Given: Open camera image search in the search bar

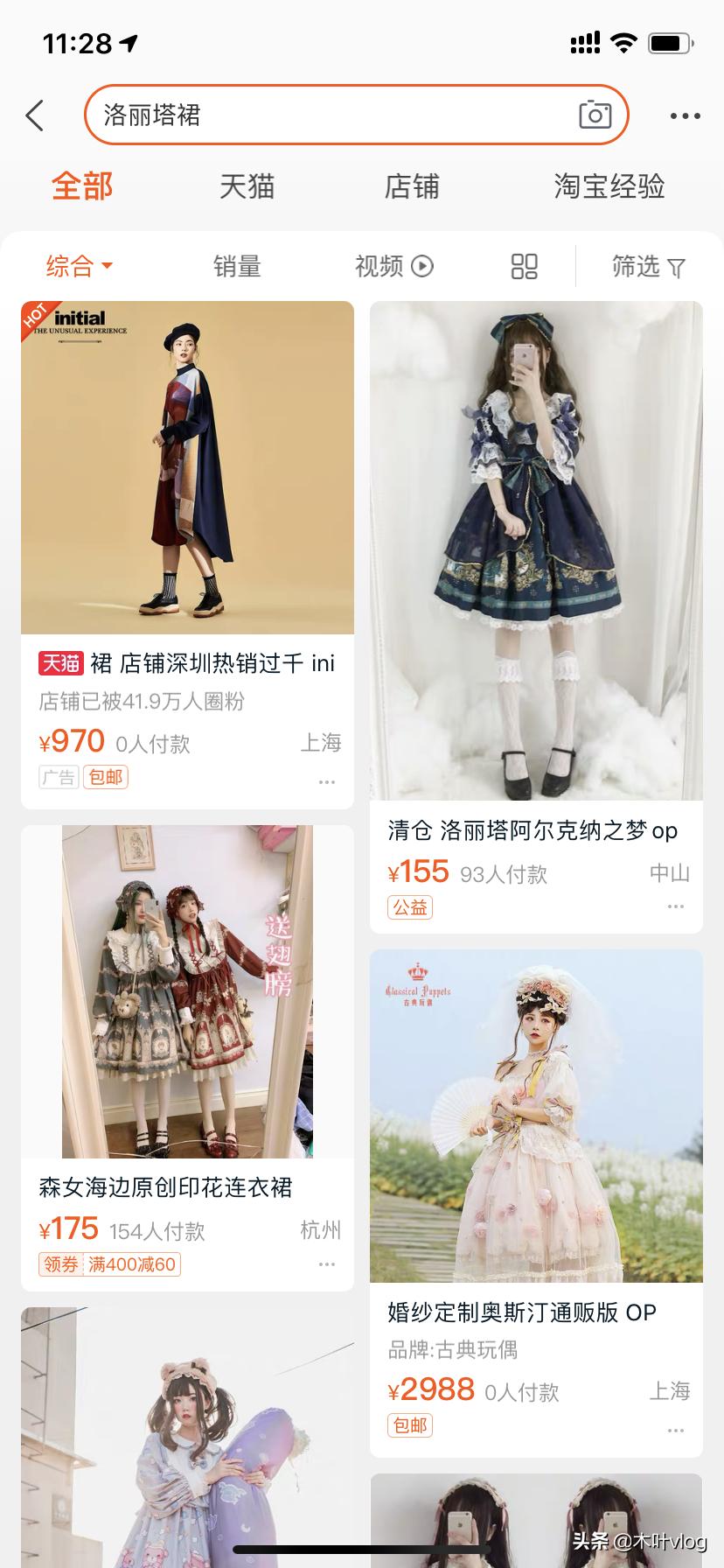Looking at the screenshot, I should [595, 115].
